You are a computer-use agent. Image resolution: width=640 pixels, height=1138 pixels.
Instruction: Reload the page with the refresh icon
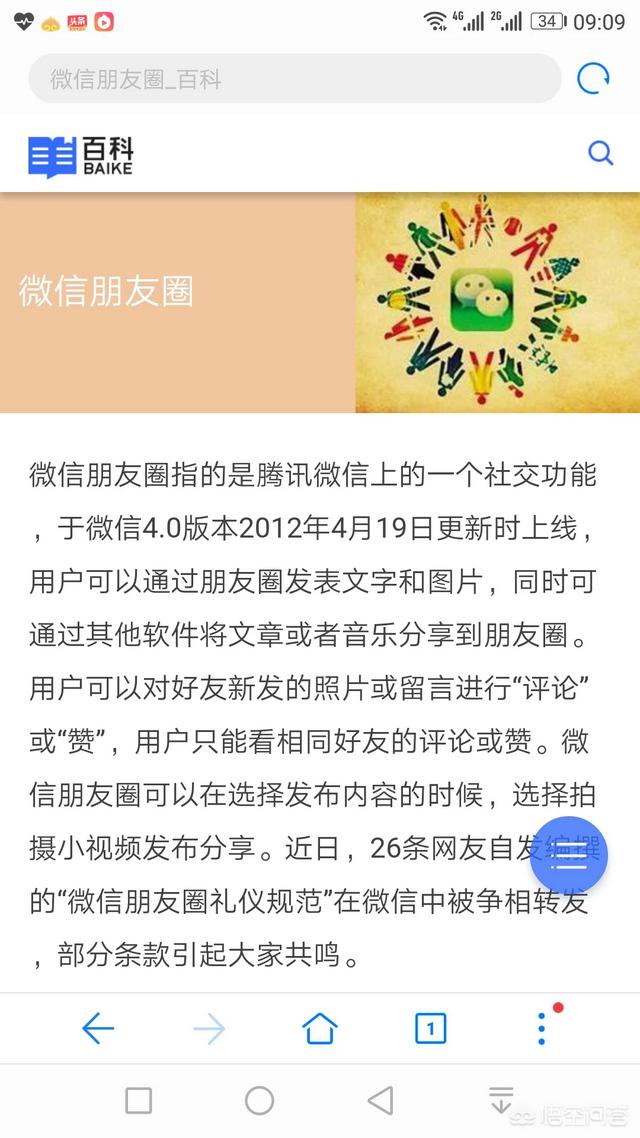593,78
